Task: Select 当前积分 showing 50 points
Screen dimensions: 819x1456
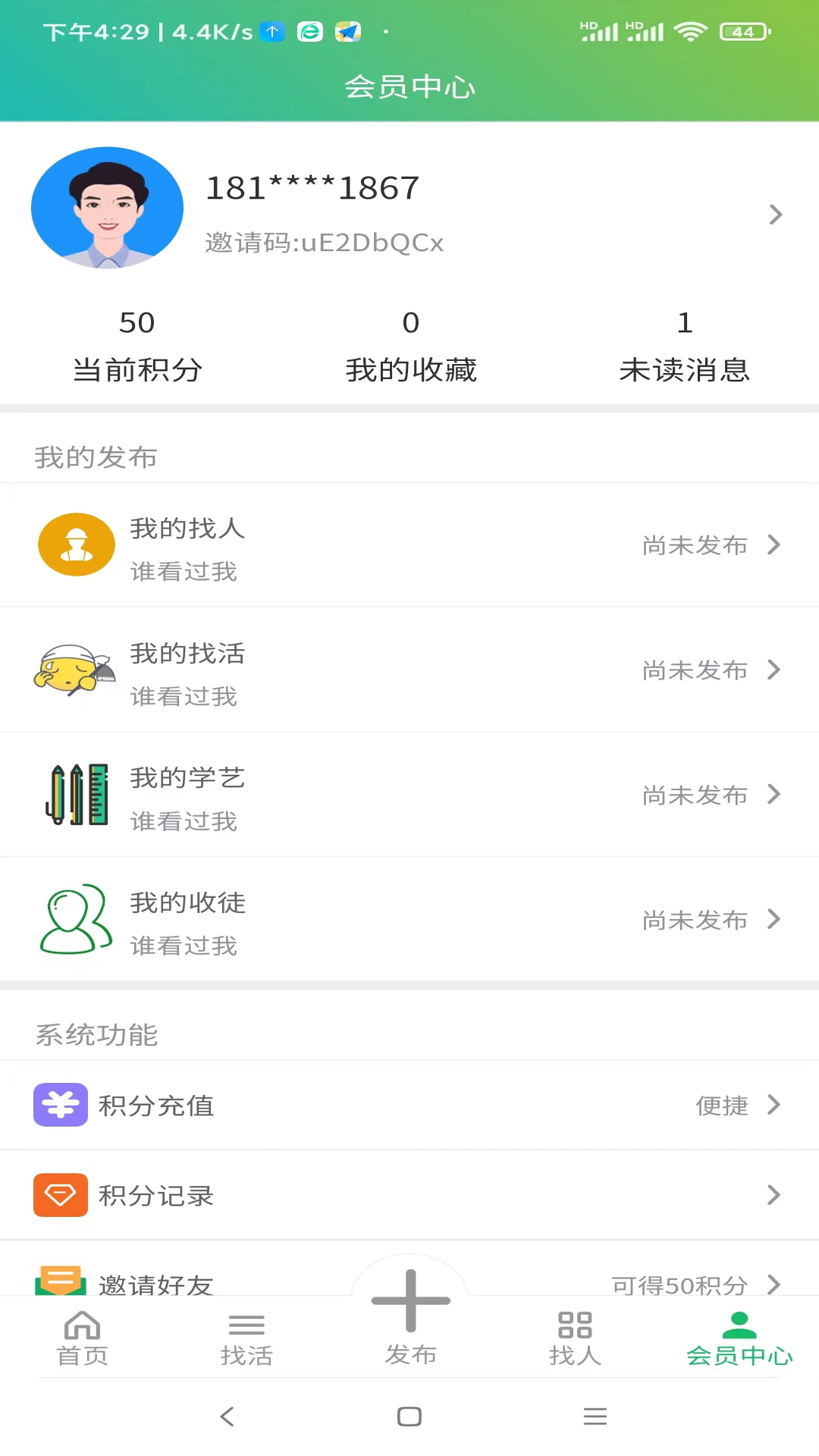Action: point(138,345)
